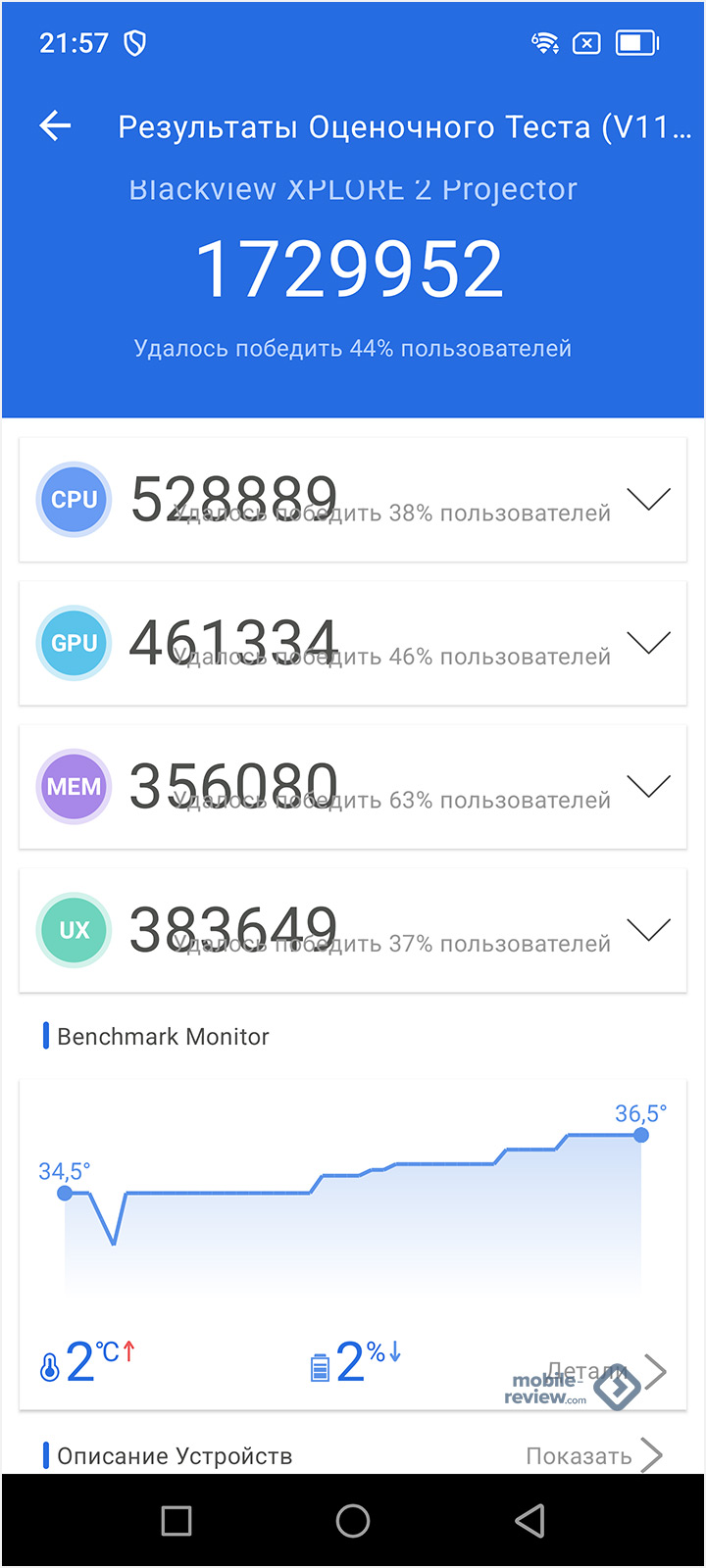Tap Показать to show device description
The width and height of the screenshot is (706, 1568).
594,1456
